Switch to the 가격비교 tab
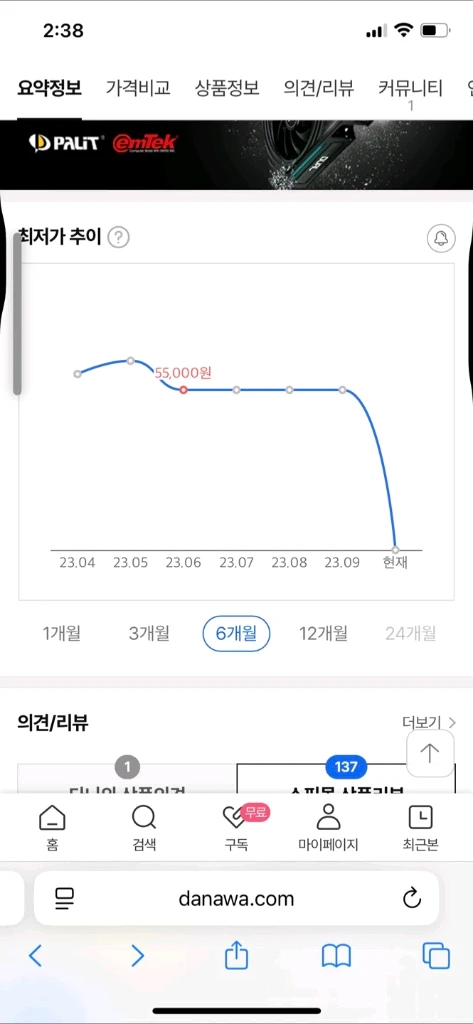Image resolution: width=473 pixels, height=1024 pixels. coord(138,88)
